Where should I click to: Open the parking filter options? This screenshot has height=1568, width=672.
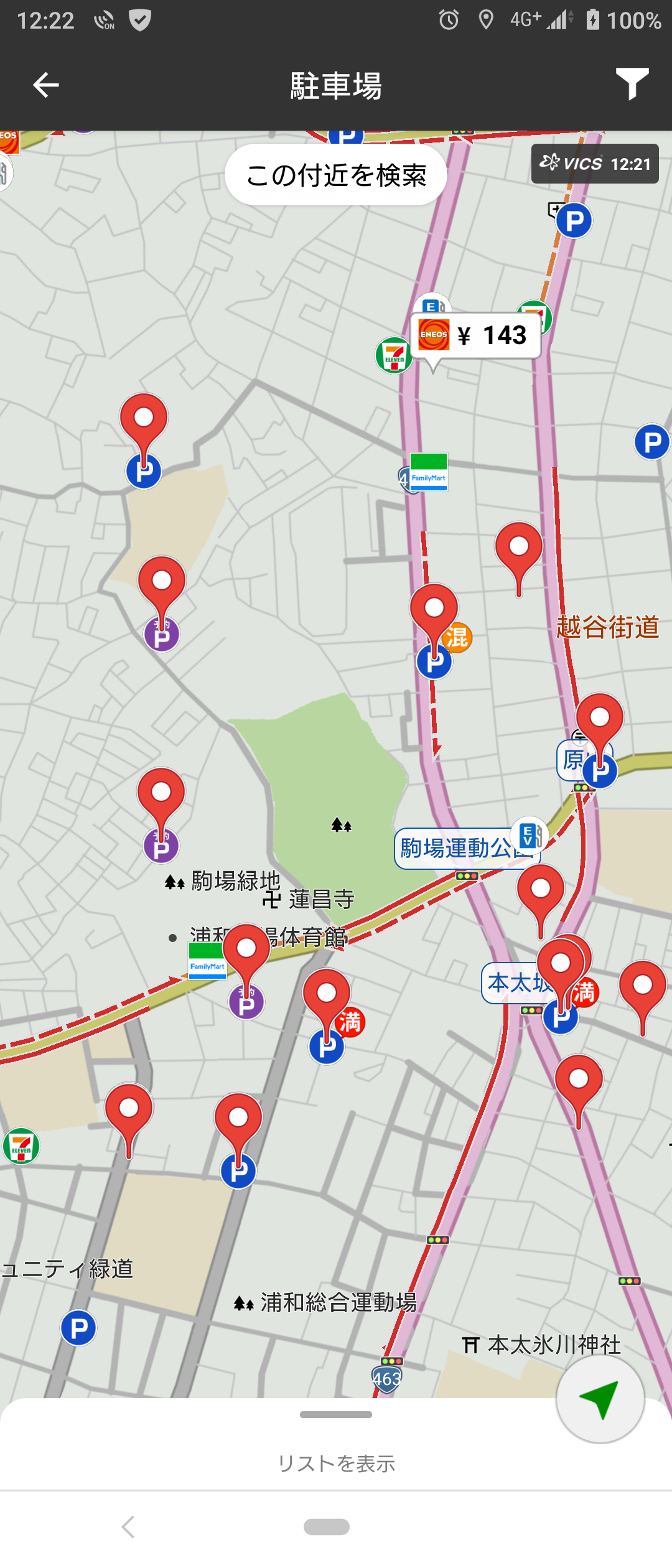pos(632,84)
